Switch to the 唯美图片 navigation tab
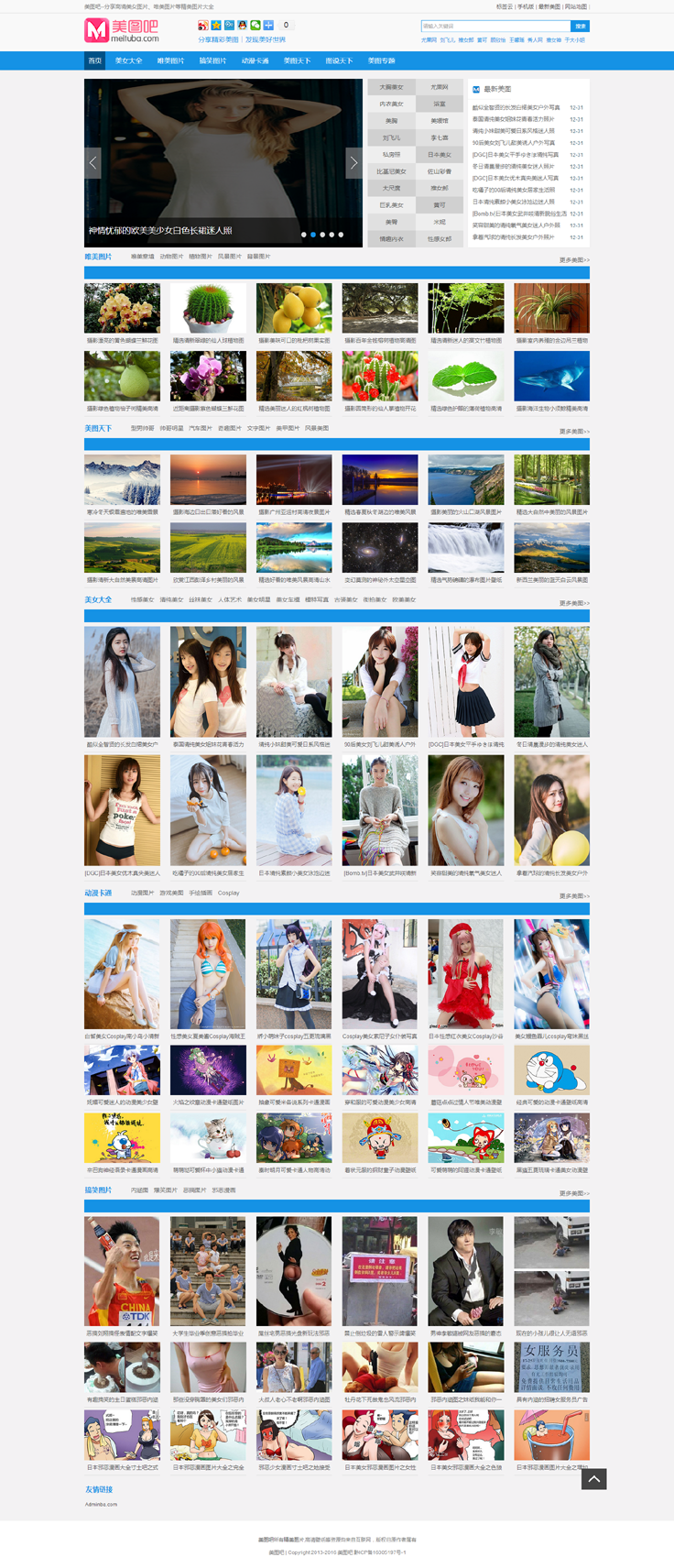 170,61
